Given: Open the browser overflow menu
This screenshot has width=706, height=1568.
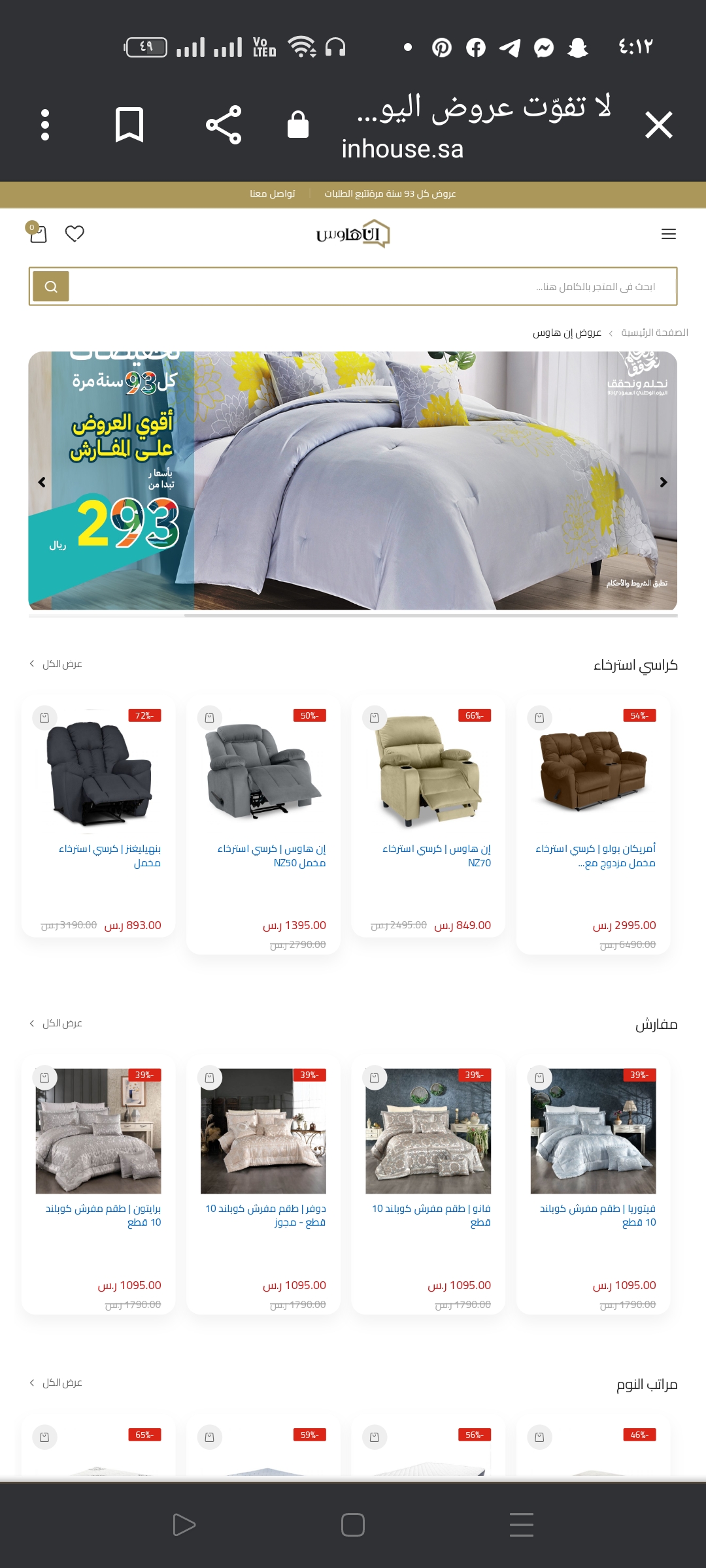Looking at the screenshot, I should coord(45,125).
